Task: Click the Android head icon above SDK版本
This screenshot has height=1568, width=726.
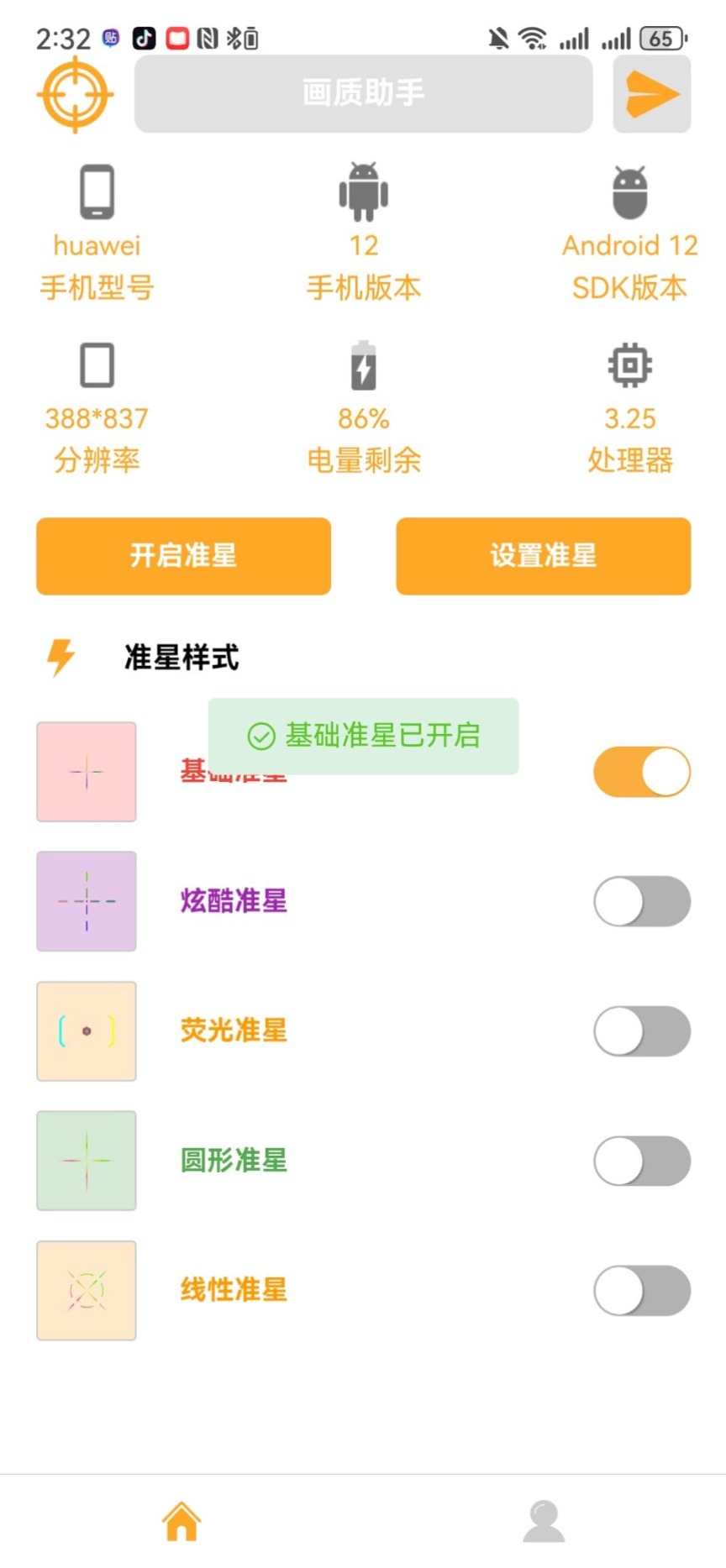Action: [x=629, y=191]
